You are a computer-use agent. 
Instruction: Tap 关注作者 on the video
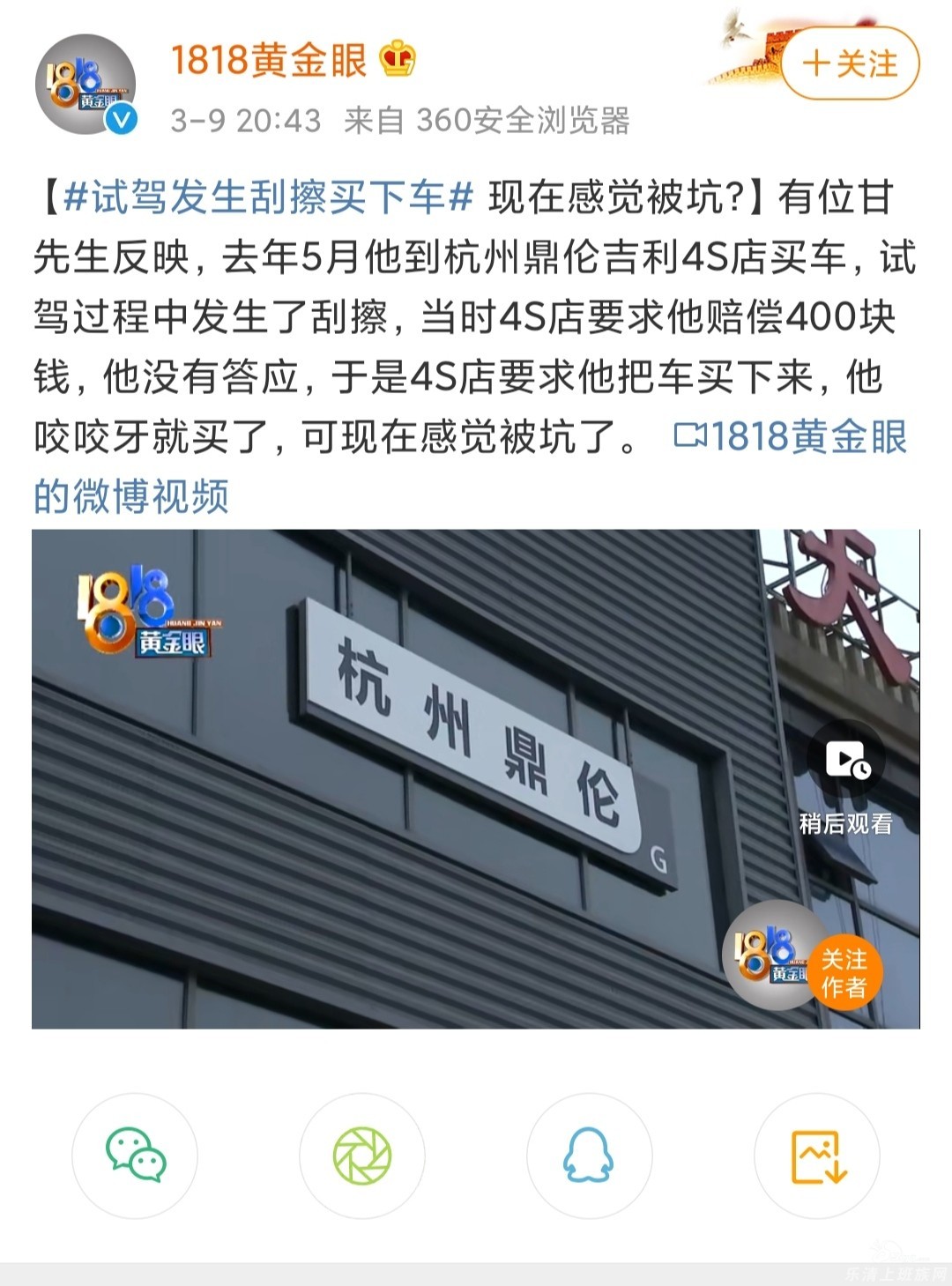pos(844,972)
